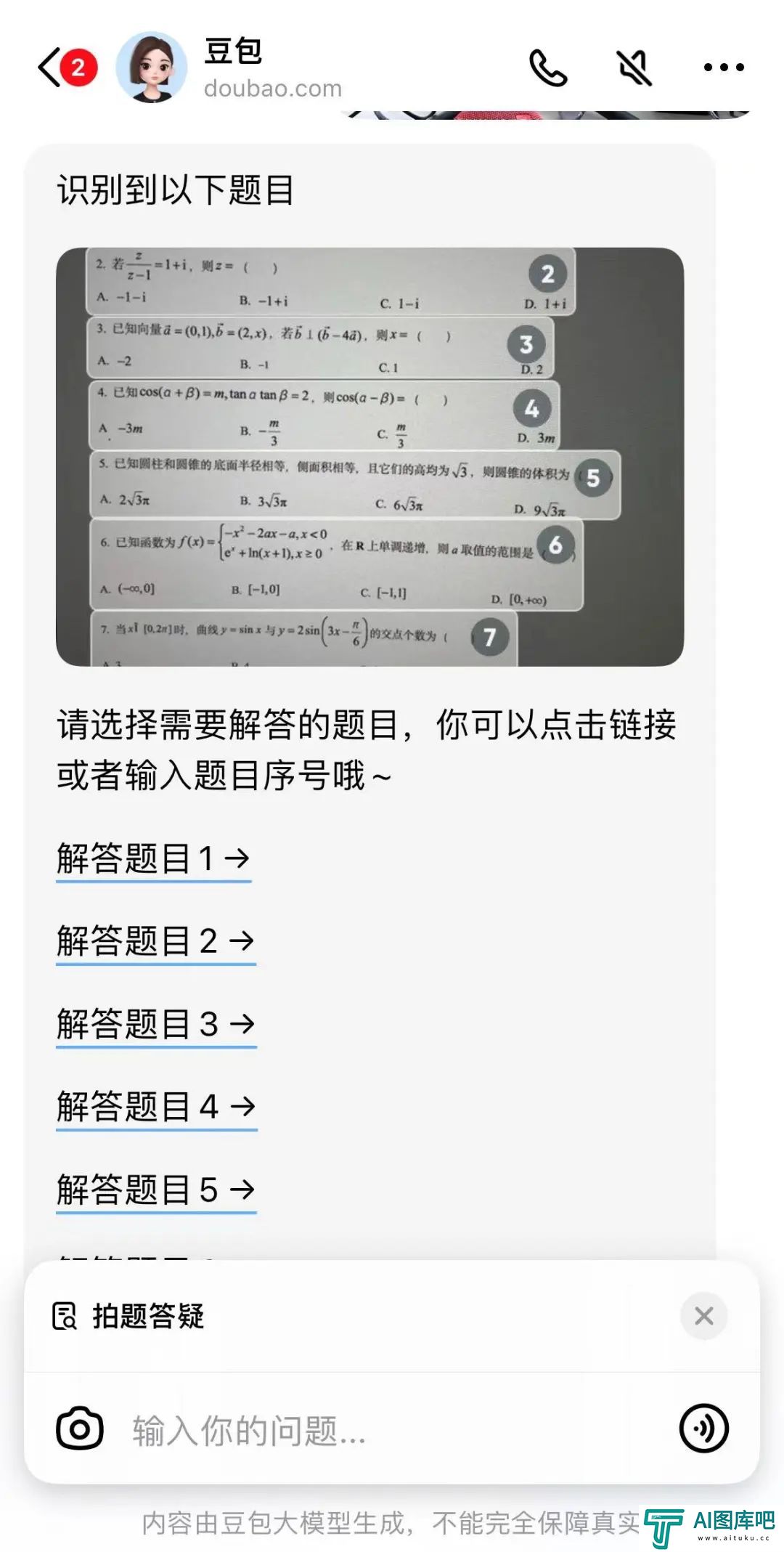784x1552 pixels.
Task: Open the 解答题目 5 link
Action: click(x=156, y=1190)
